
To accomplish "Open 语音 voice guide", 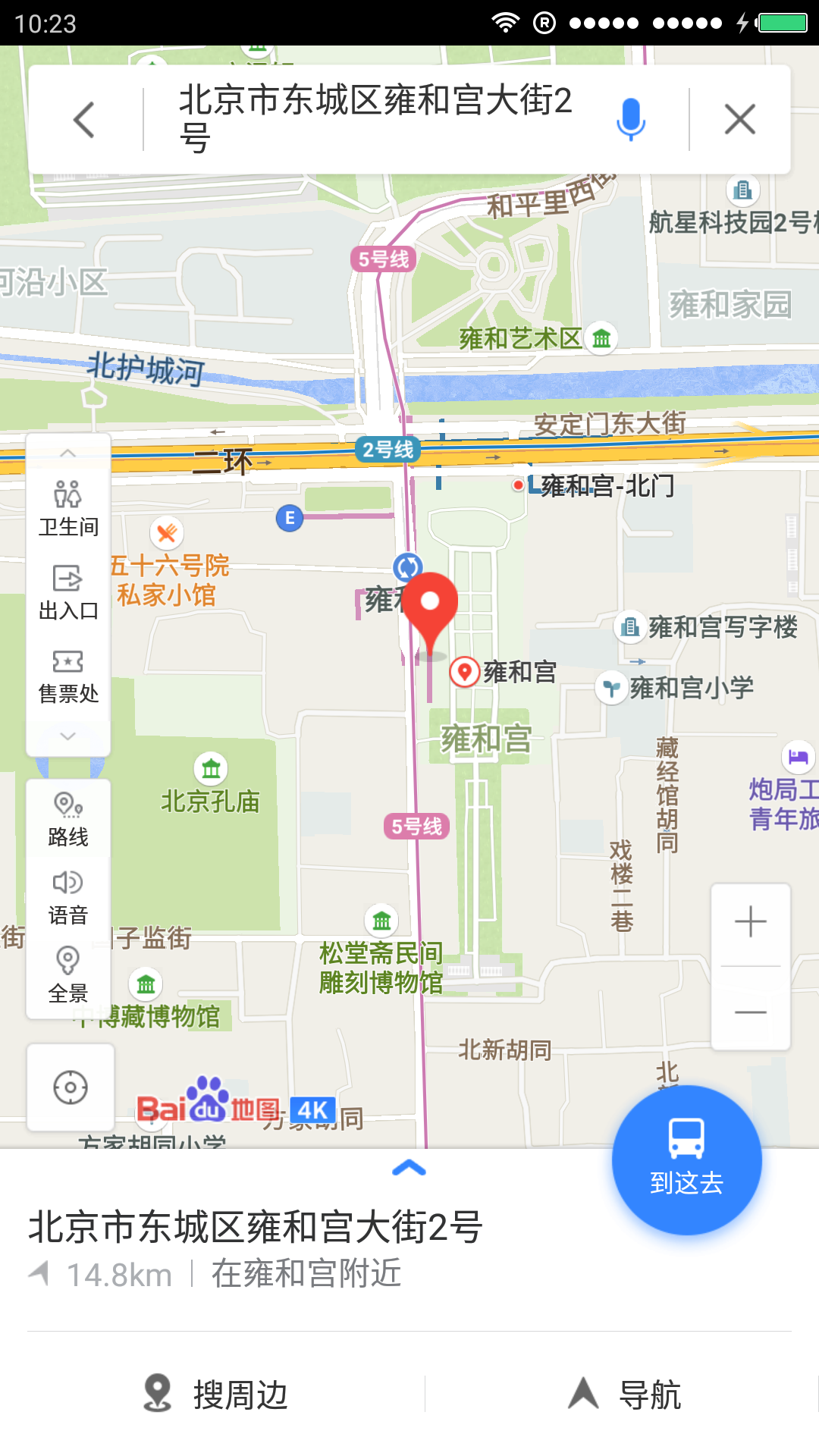I will pyautogui.click(x=68, y=898).
